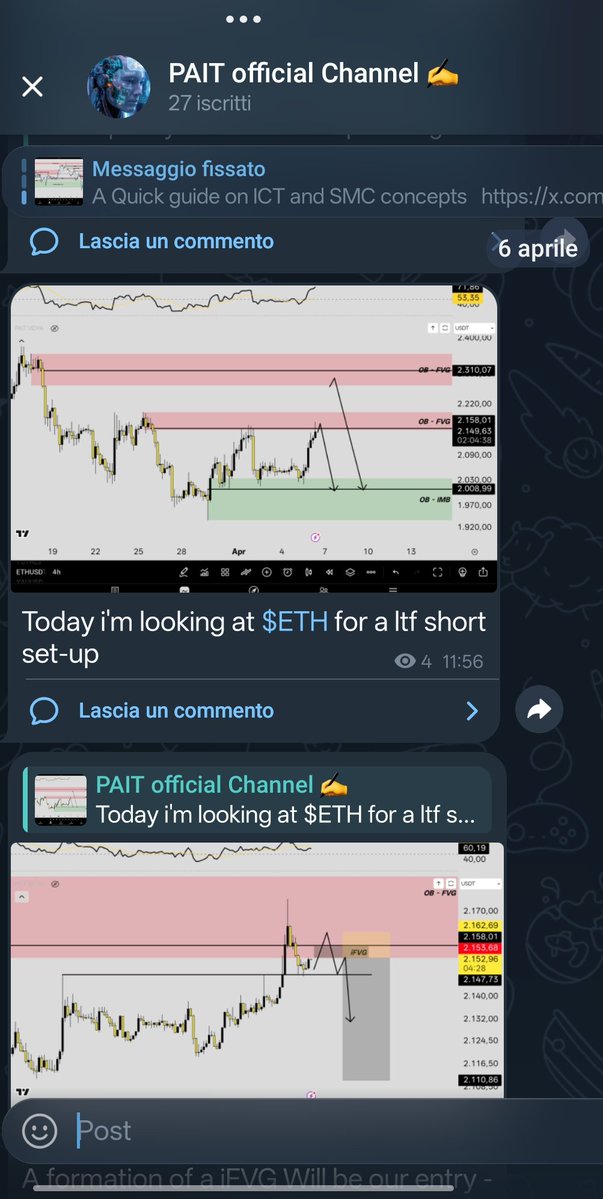This screenshot has height=1199, width=603.
Task: Leave a comment on the top post
Action: [176, 241]
